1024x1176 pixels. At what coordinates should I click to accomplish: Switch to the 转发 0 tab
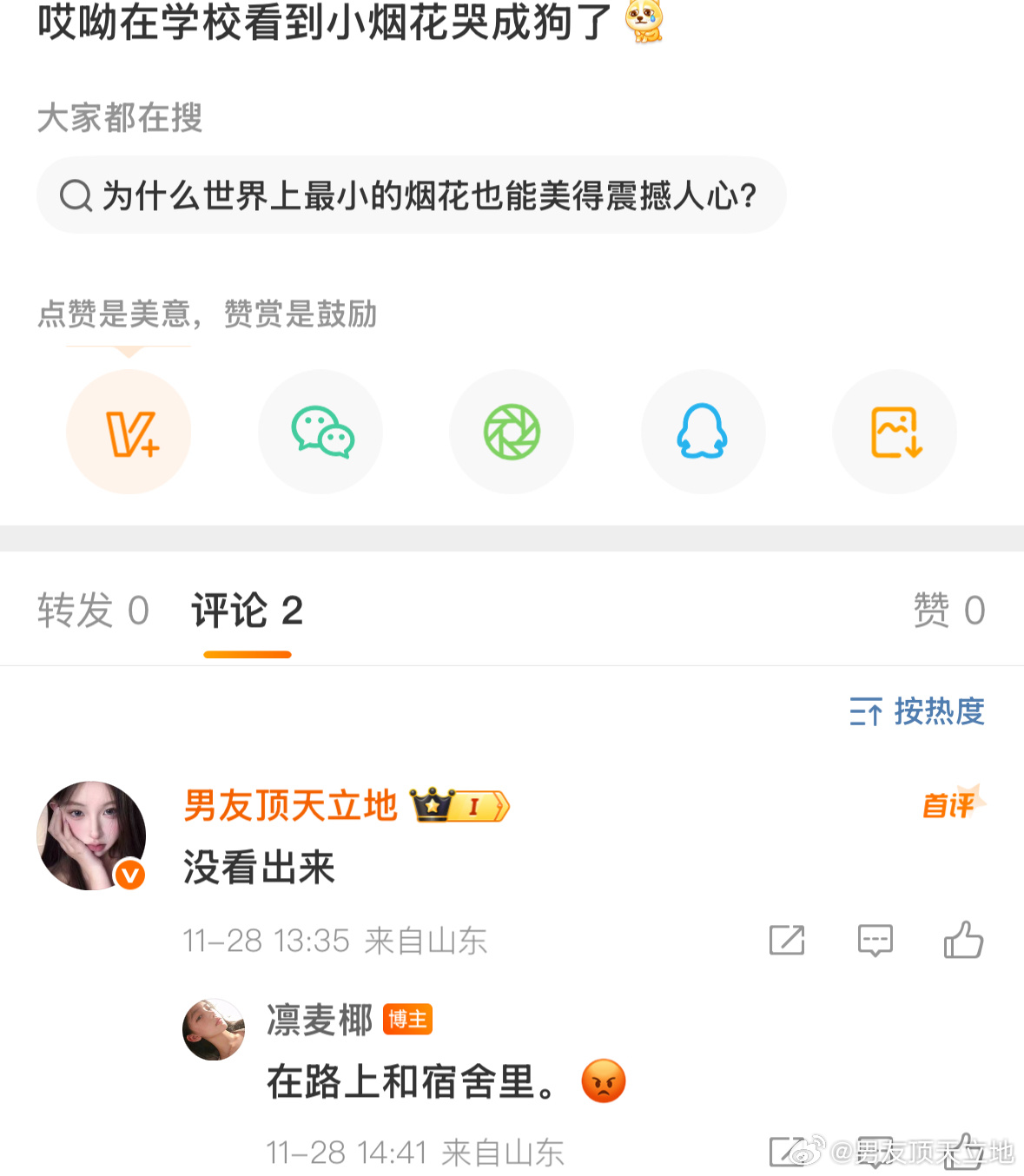click(x=94, y=611)
